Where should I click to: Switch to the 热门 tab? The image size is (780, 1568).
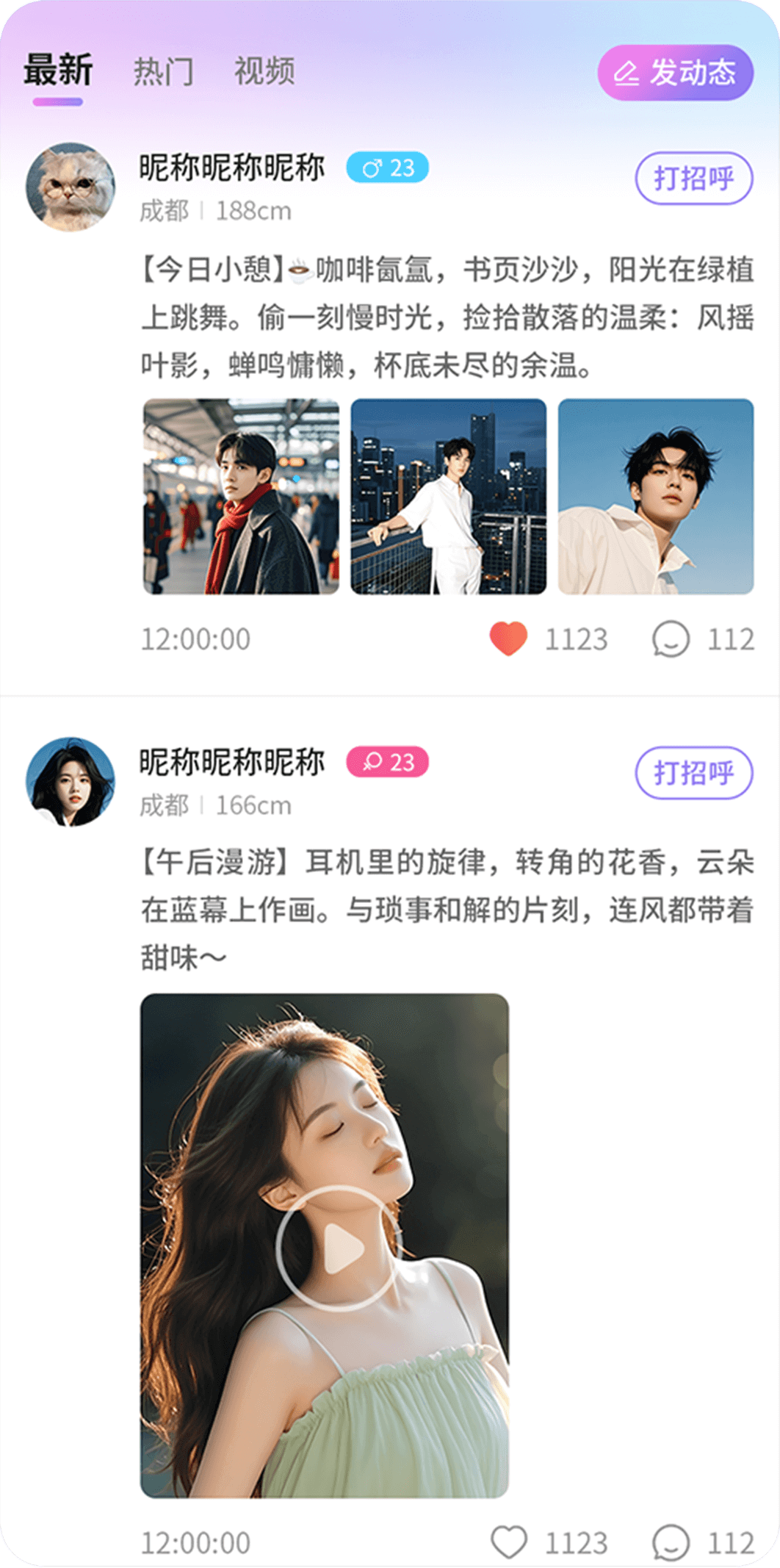tap(164, 72)
